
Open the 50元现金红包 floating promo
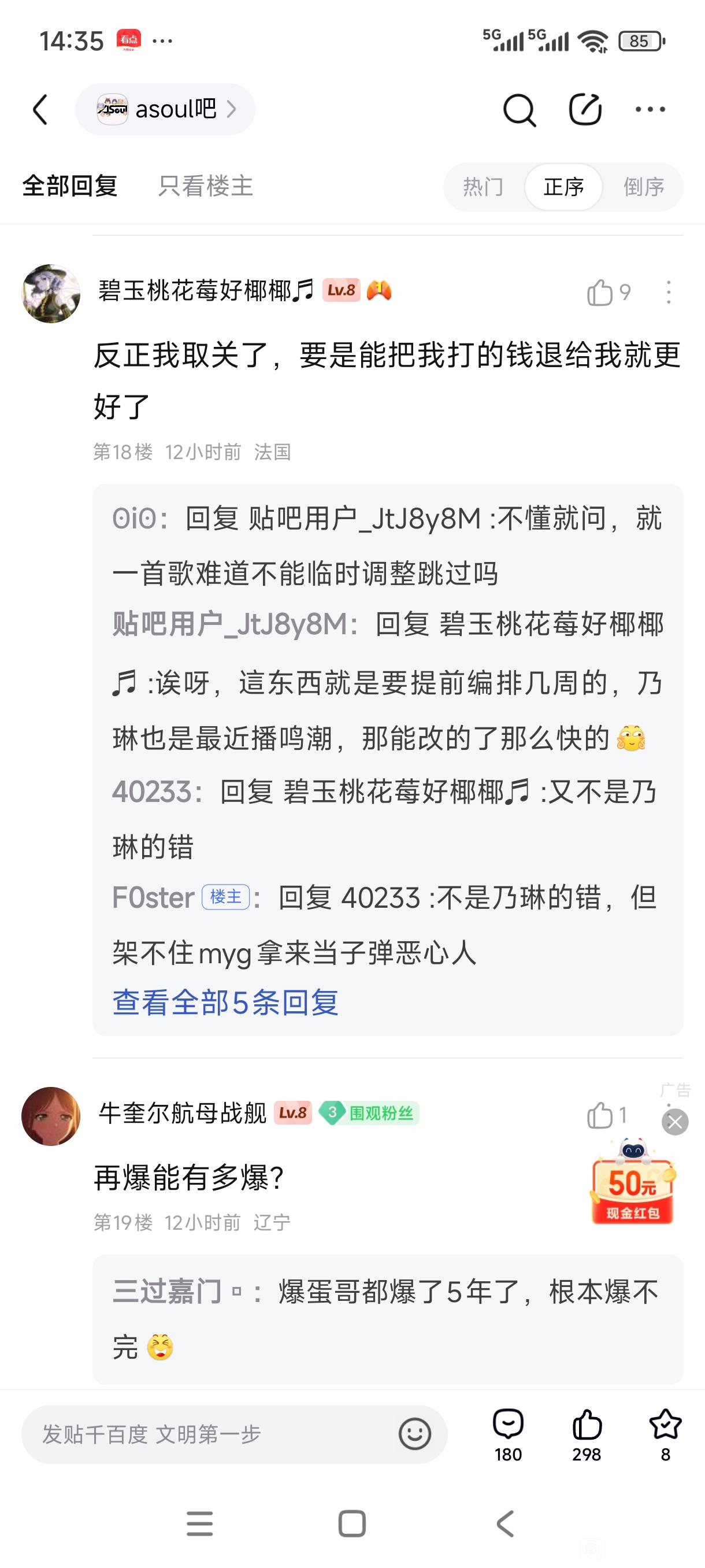coord(633,1187)
